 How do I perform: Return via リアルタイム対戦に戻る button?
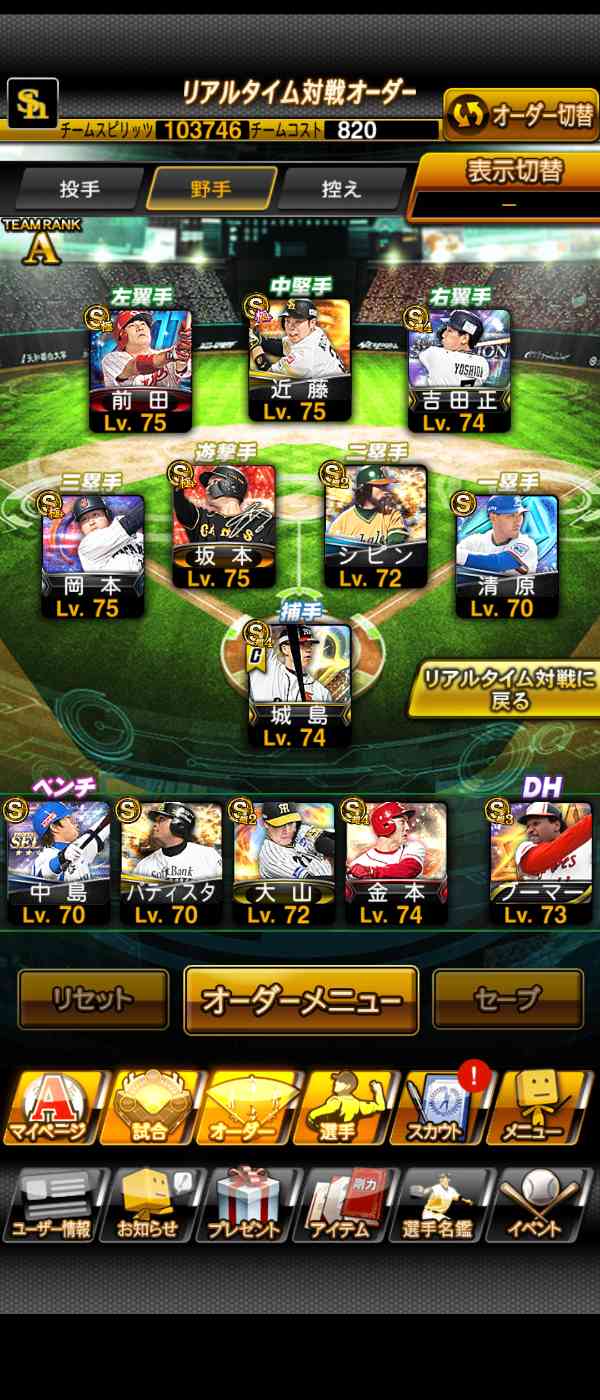coord(506,688)
